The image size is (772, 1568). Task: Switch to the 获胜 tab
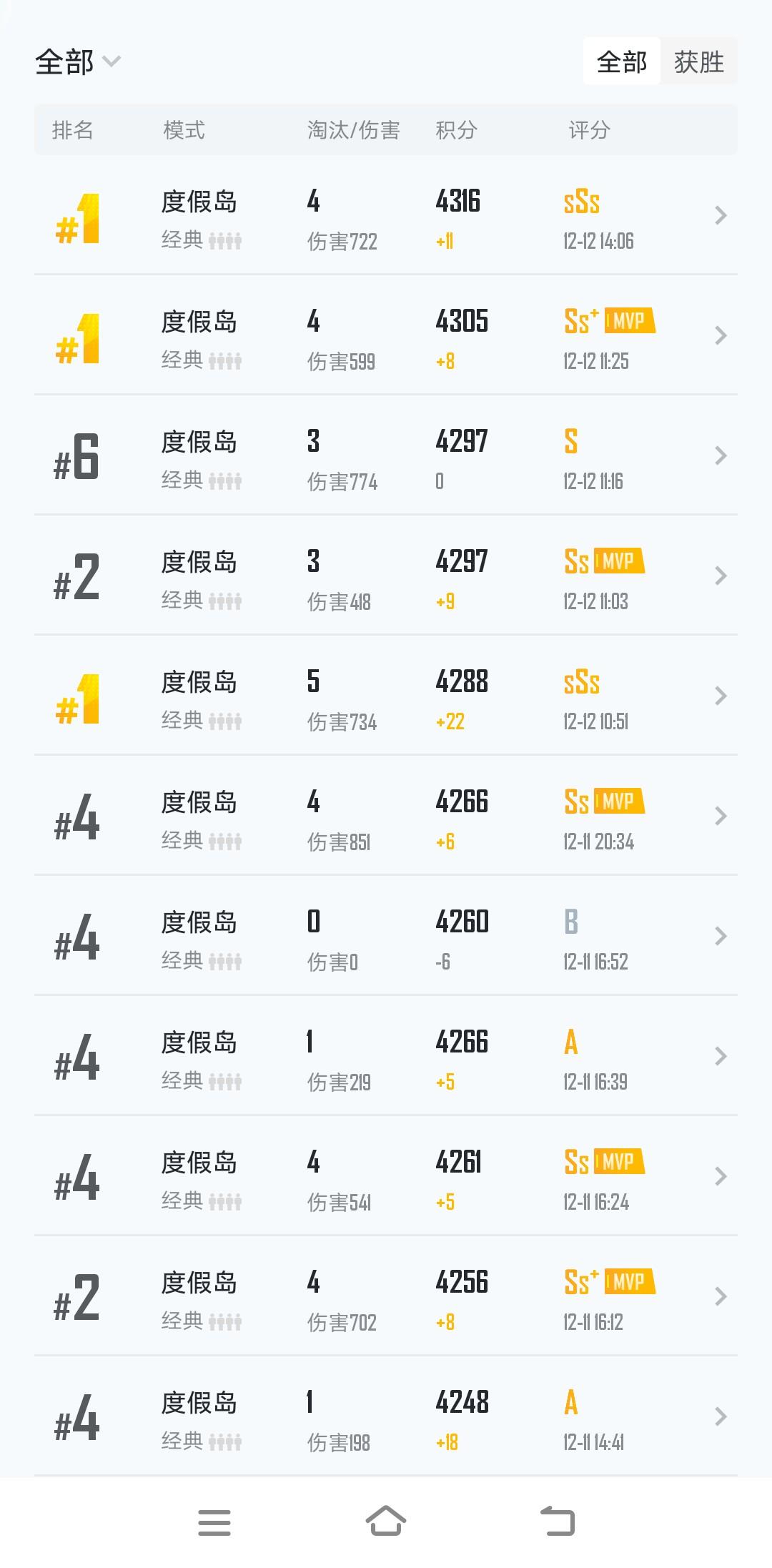698,62
